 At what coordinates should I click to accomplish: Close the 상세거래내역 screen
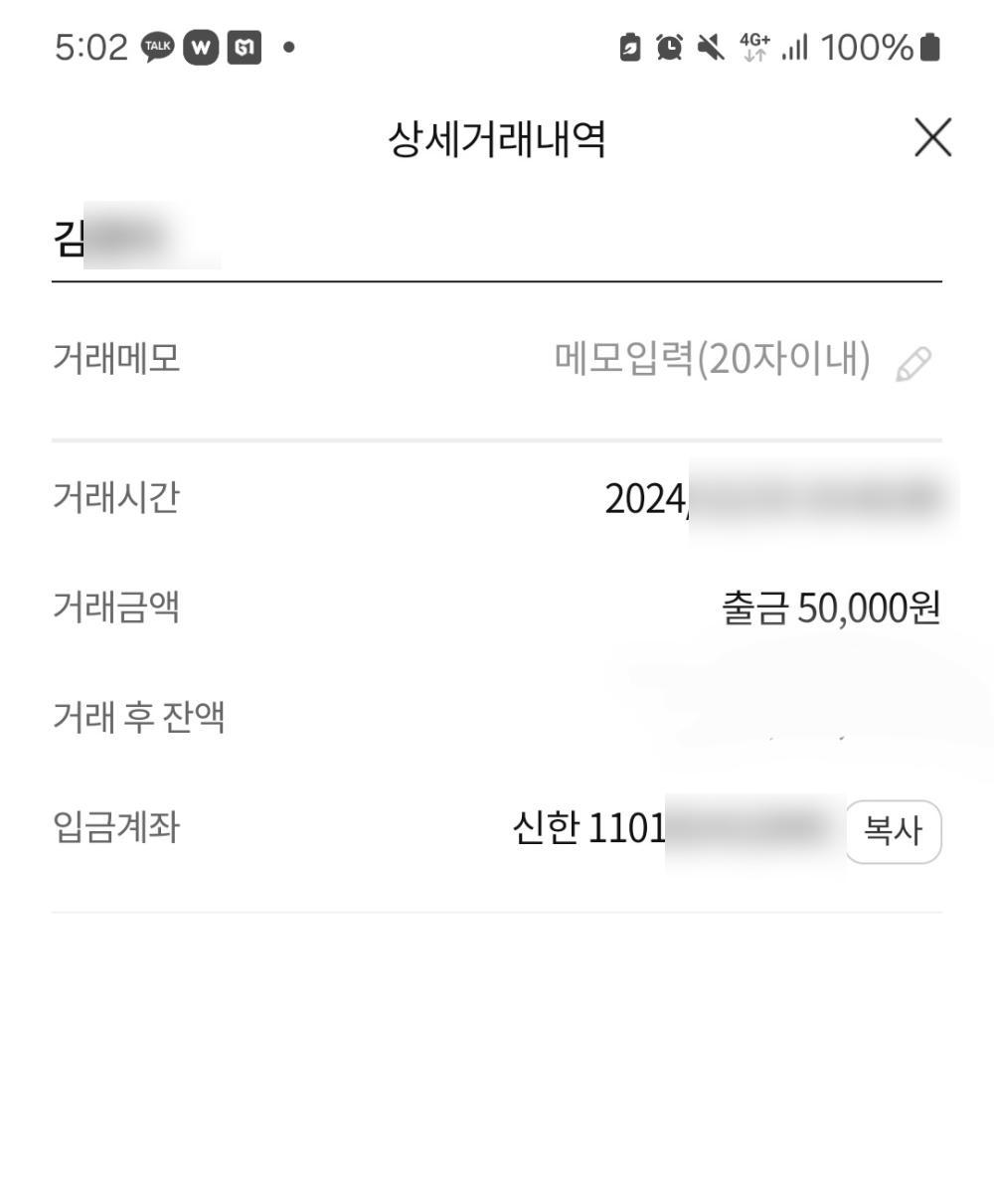pyautogui.click(x=931, y=138)
